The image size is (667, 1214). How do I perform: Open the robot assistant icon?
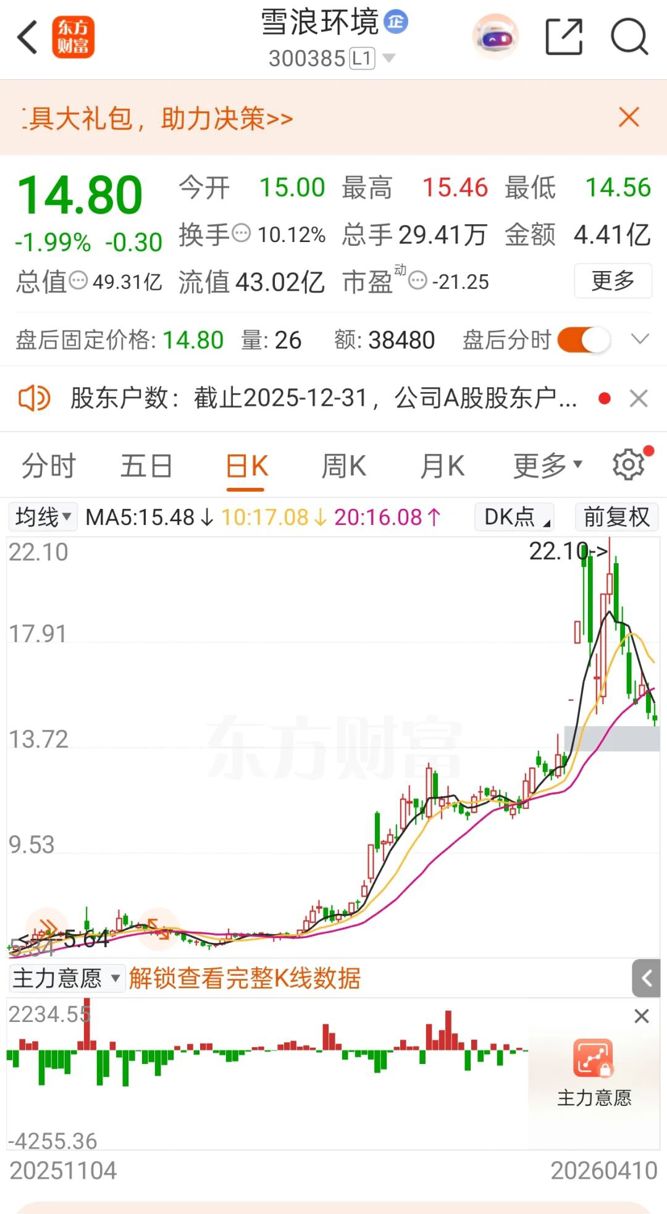[495, 38]
